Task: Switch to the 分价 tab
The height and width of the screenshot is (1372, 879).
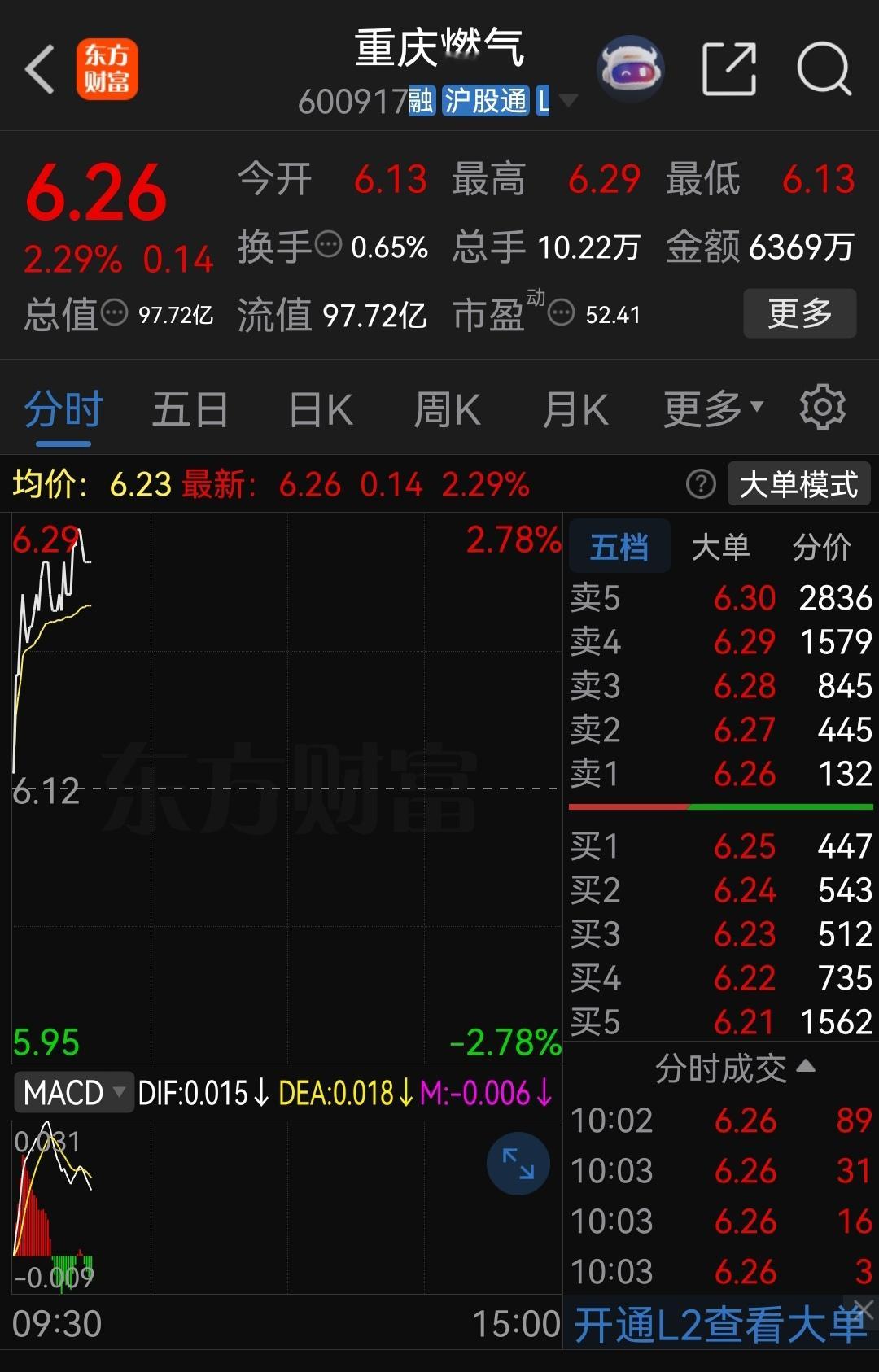Action: (823, 546)
